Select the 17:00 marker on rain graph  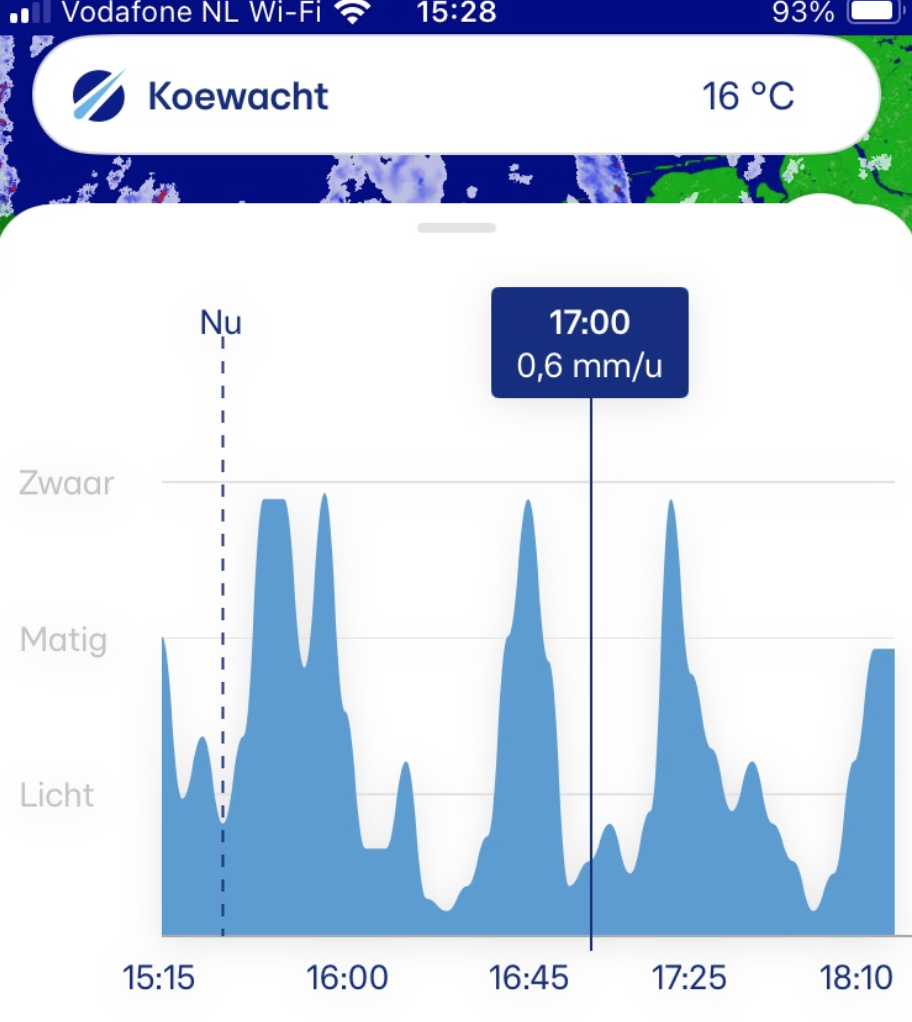point(590,342)
